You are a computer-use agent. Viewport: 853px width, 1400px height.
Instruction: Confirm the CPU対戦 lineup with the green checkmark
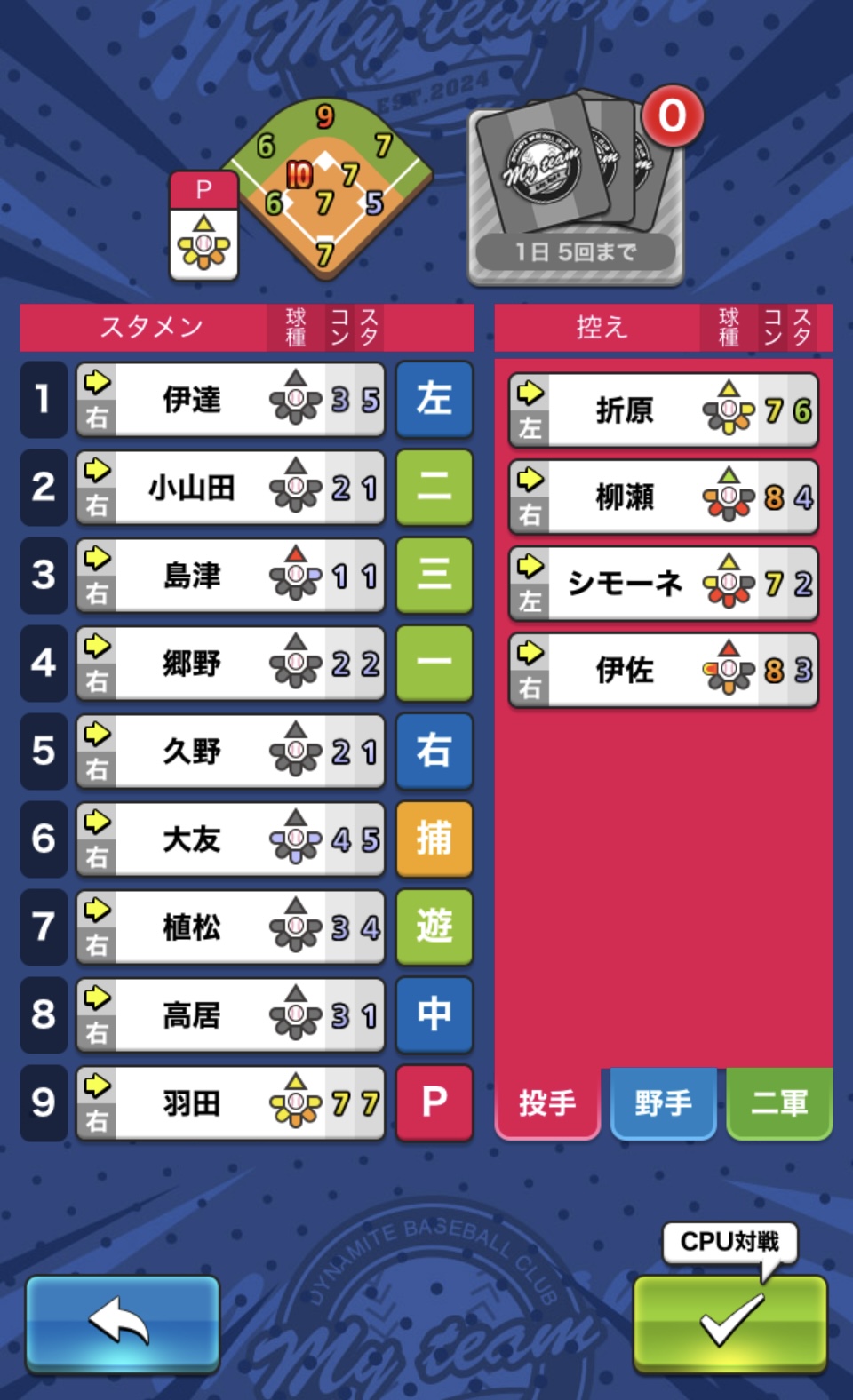click(x=730, y=1322)
